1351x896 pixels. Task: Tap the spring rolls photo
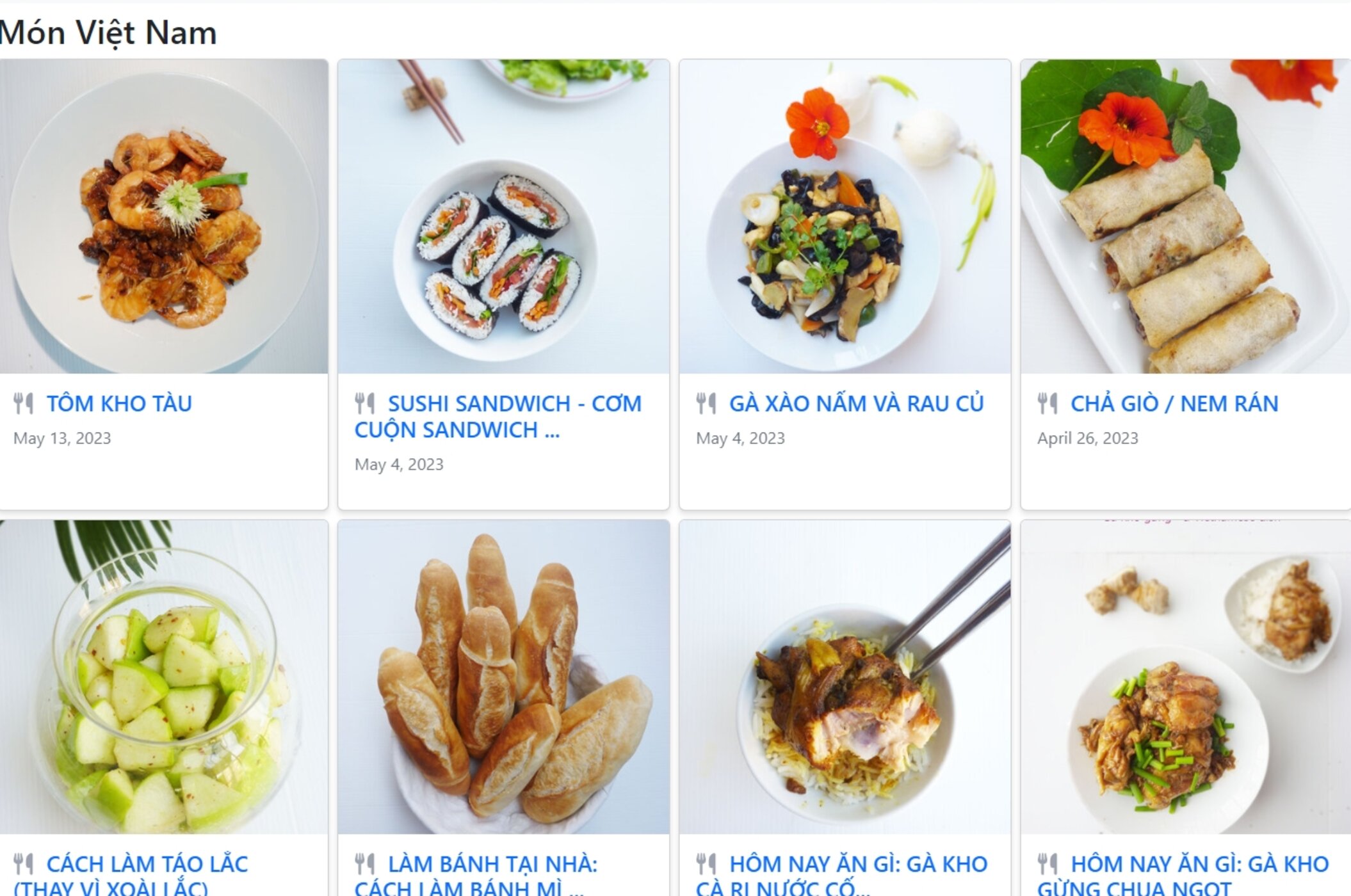click(1185, 216)
